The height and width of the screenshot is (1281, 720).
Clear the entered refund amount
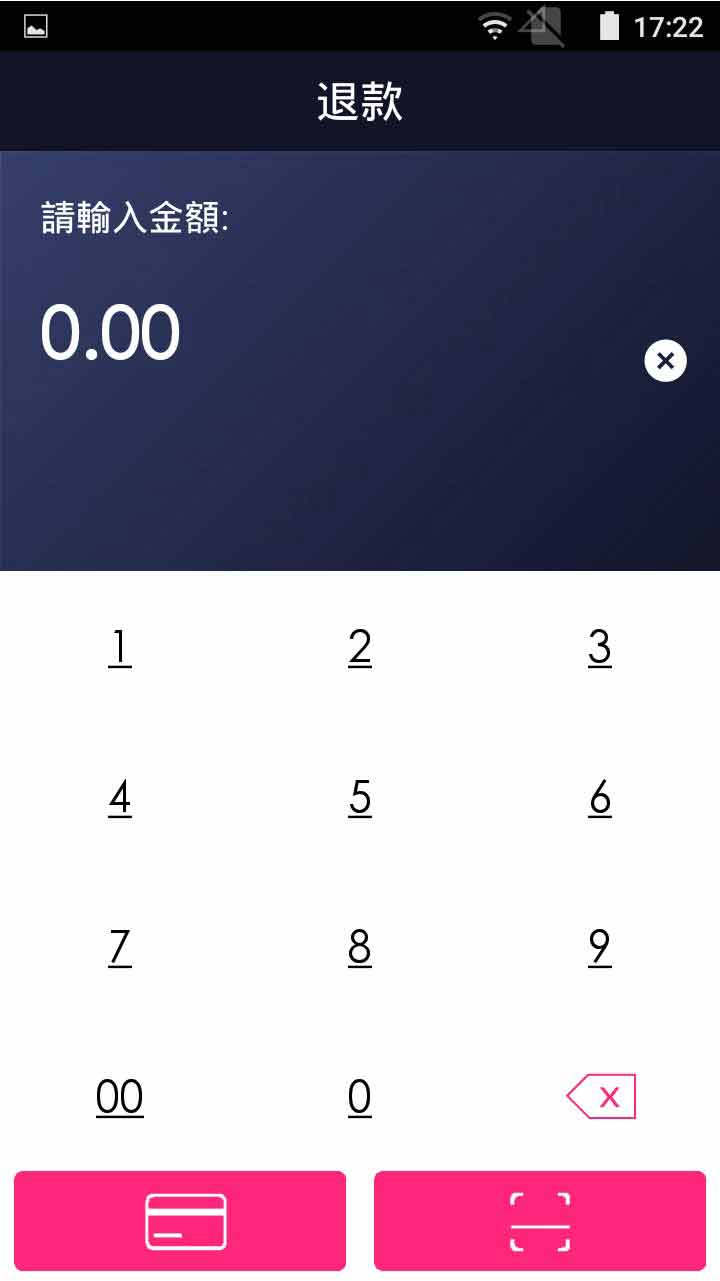(x=665, y=360)
